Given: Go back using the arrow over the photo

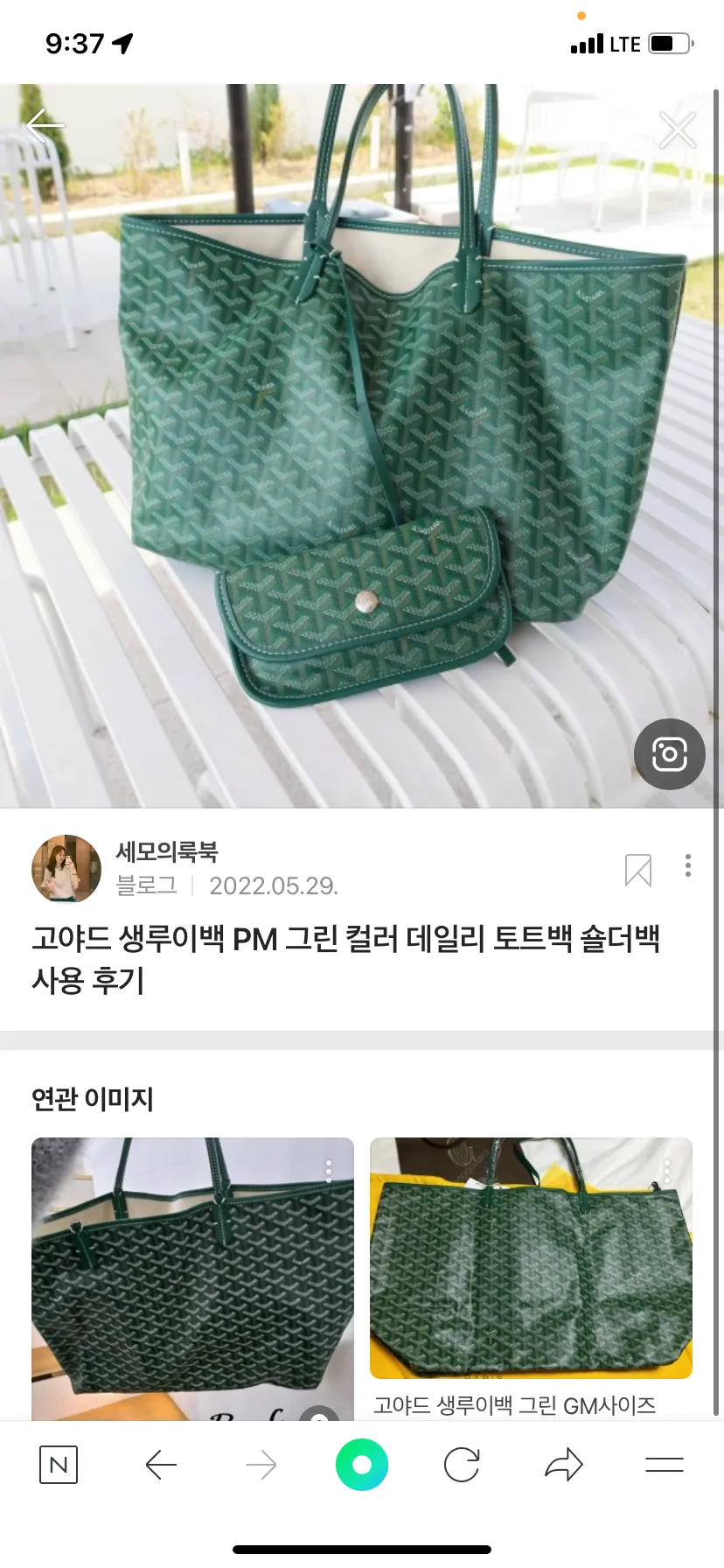Looking at the screenshot, I should tap(45, 127).
